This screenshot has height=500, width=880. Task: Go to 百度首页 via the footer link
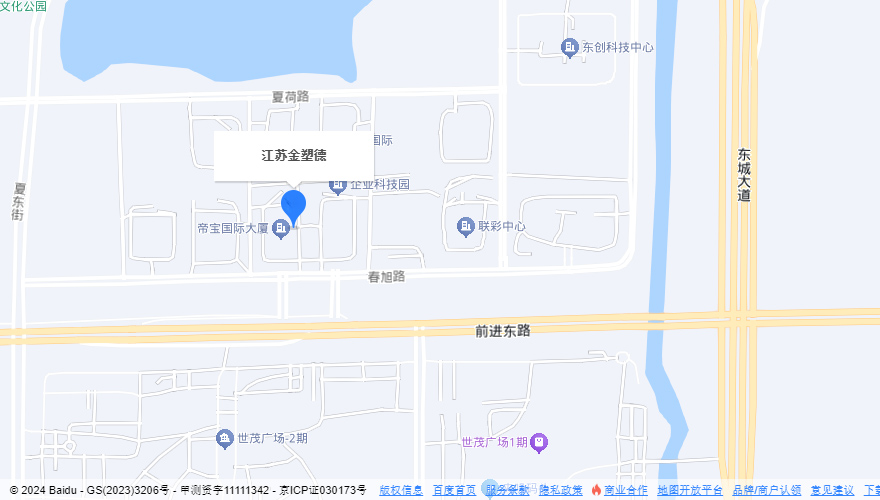[454, 490]
